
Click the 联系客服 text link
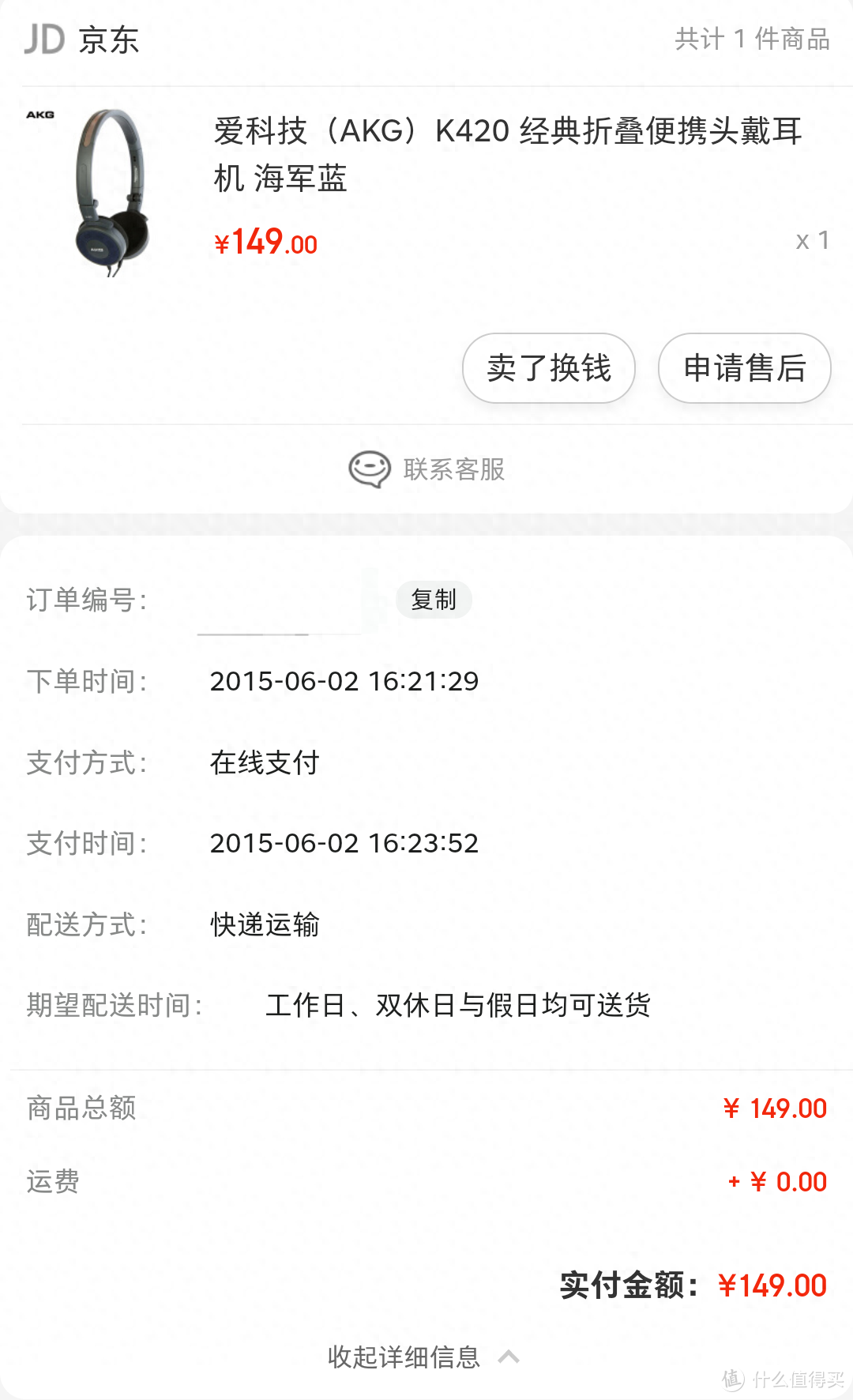point(454,469)
